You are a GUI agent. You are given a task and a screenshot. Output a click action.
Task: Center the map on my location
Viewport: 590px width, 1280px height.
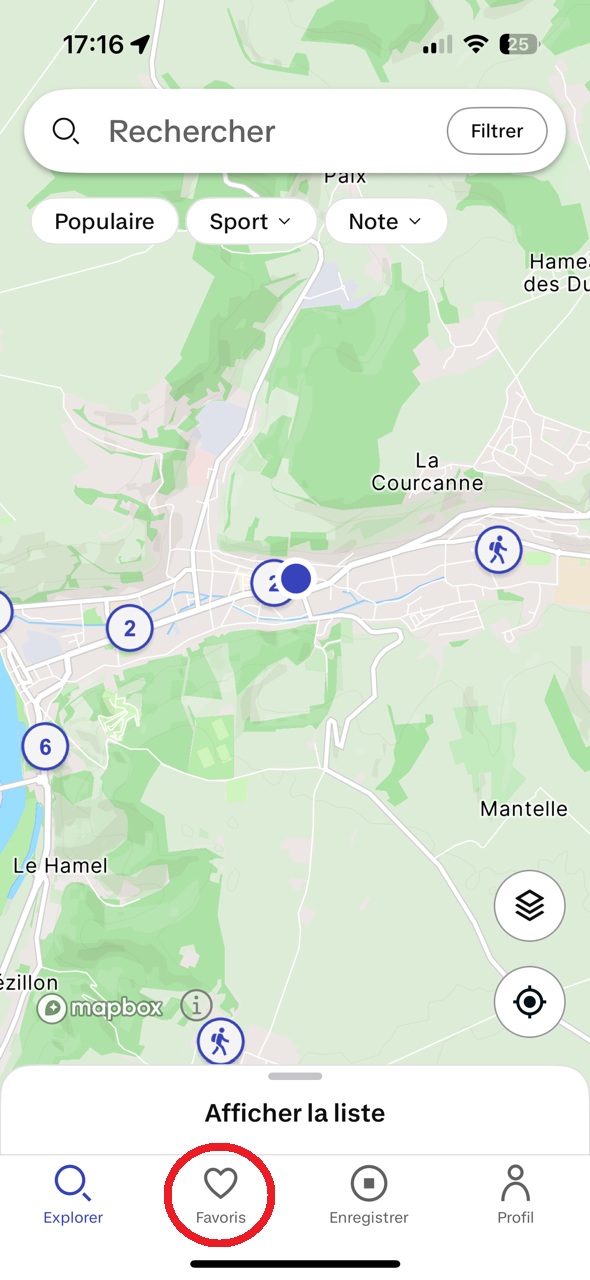pos(530,1002)
